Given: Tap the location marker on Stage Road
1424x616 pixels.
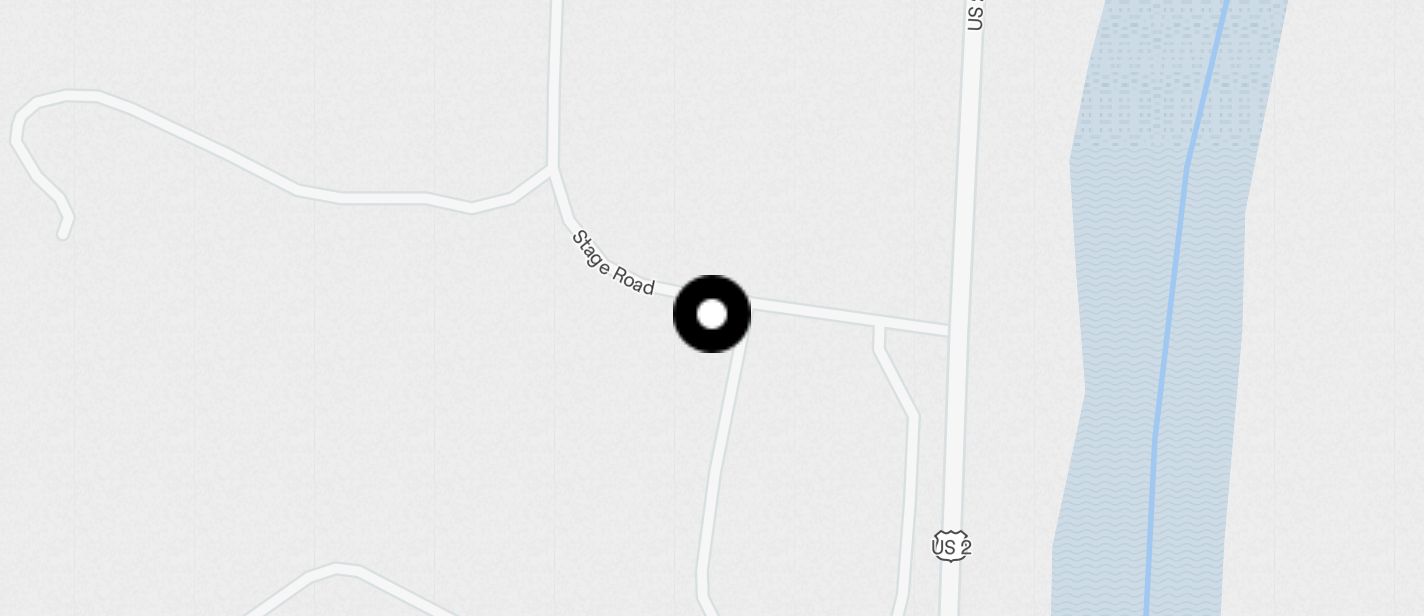Looking at the screenshot, I should [712, 314].
